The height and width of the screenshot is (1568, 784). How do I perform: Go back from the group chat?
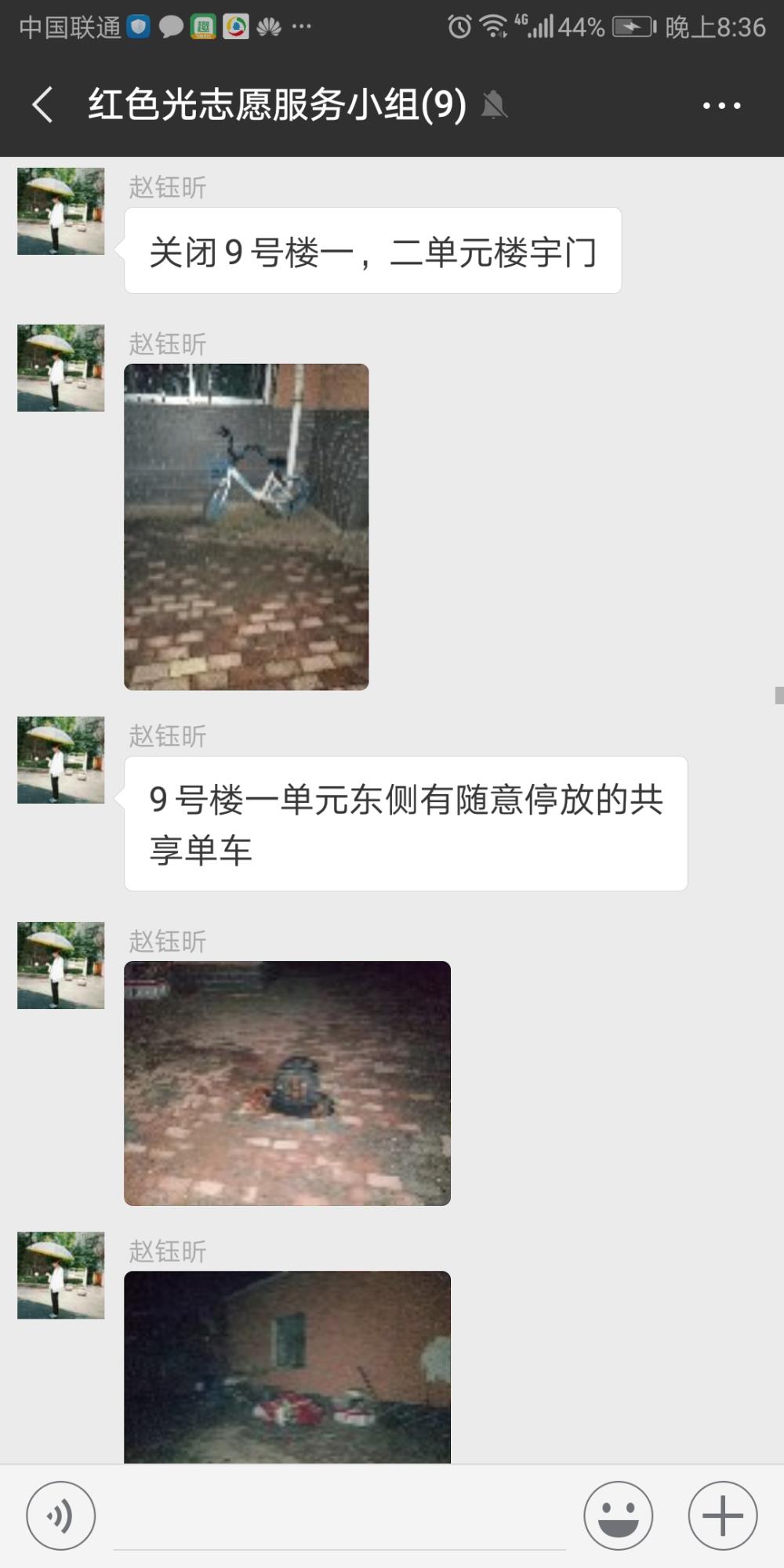tap(43, 104)
